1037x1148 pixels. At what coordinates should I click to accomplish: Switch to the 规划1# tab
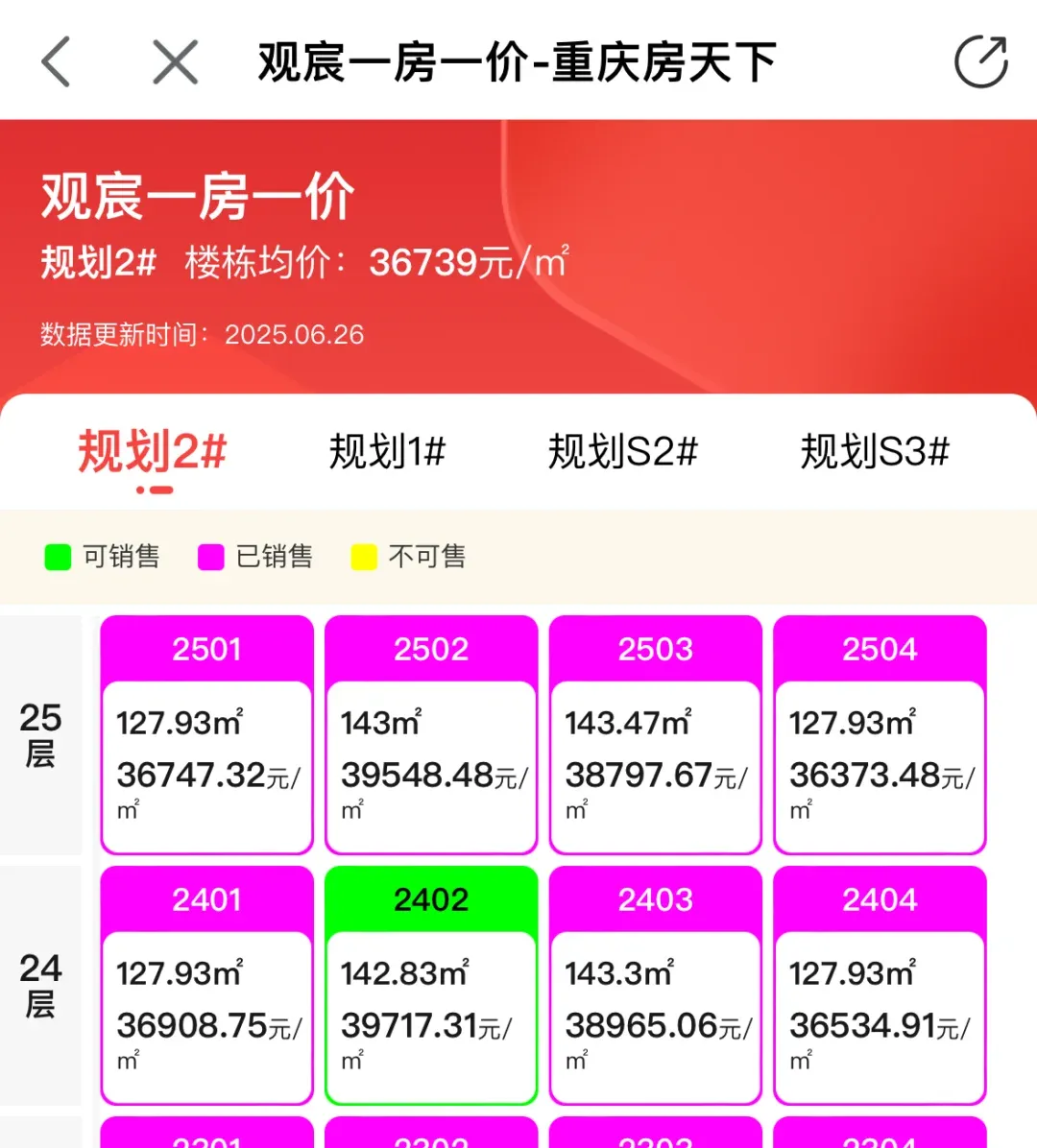(387, 452)
